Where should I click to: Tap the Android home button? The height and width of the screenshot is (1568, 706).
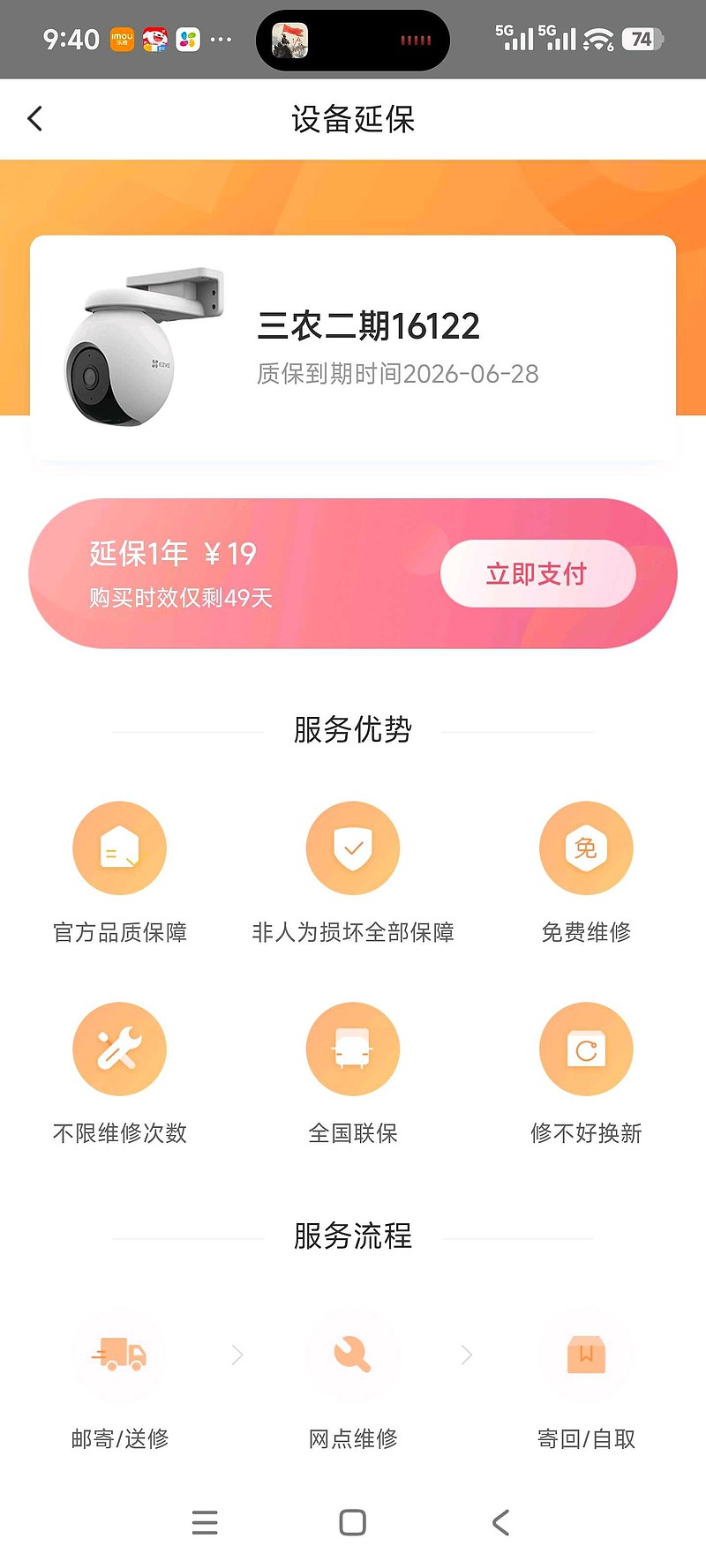pyautogui.click(x=353, y=1522)
